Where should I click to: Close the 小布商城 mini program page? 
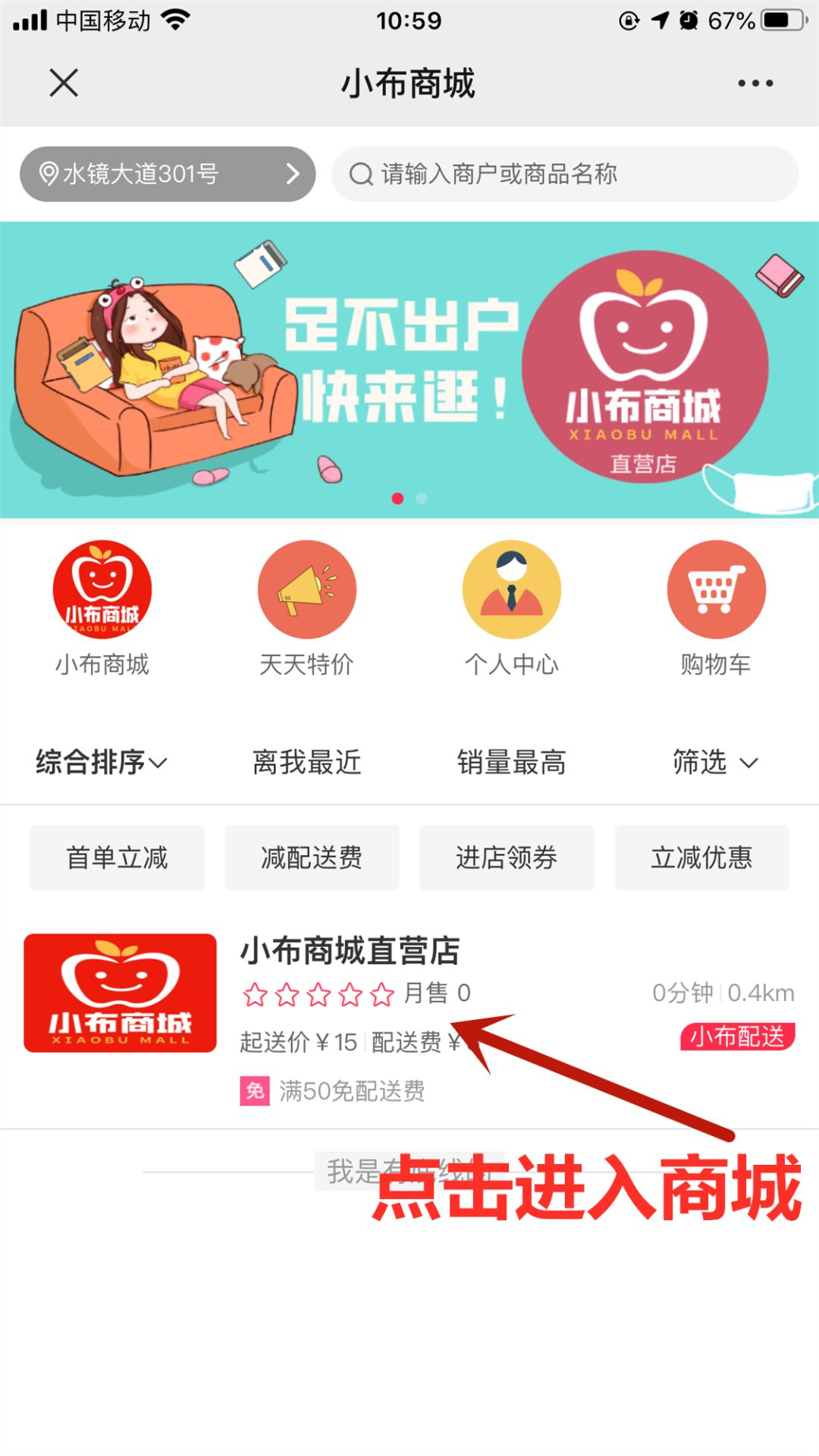64,83
